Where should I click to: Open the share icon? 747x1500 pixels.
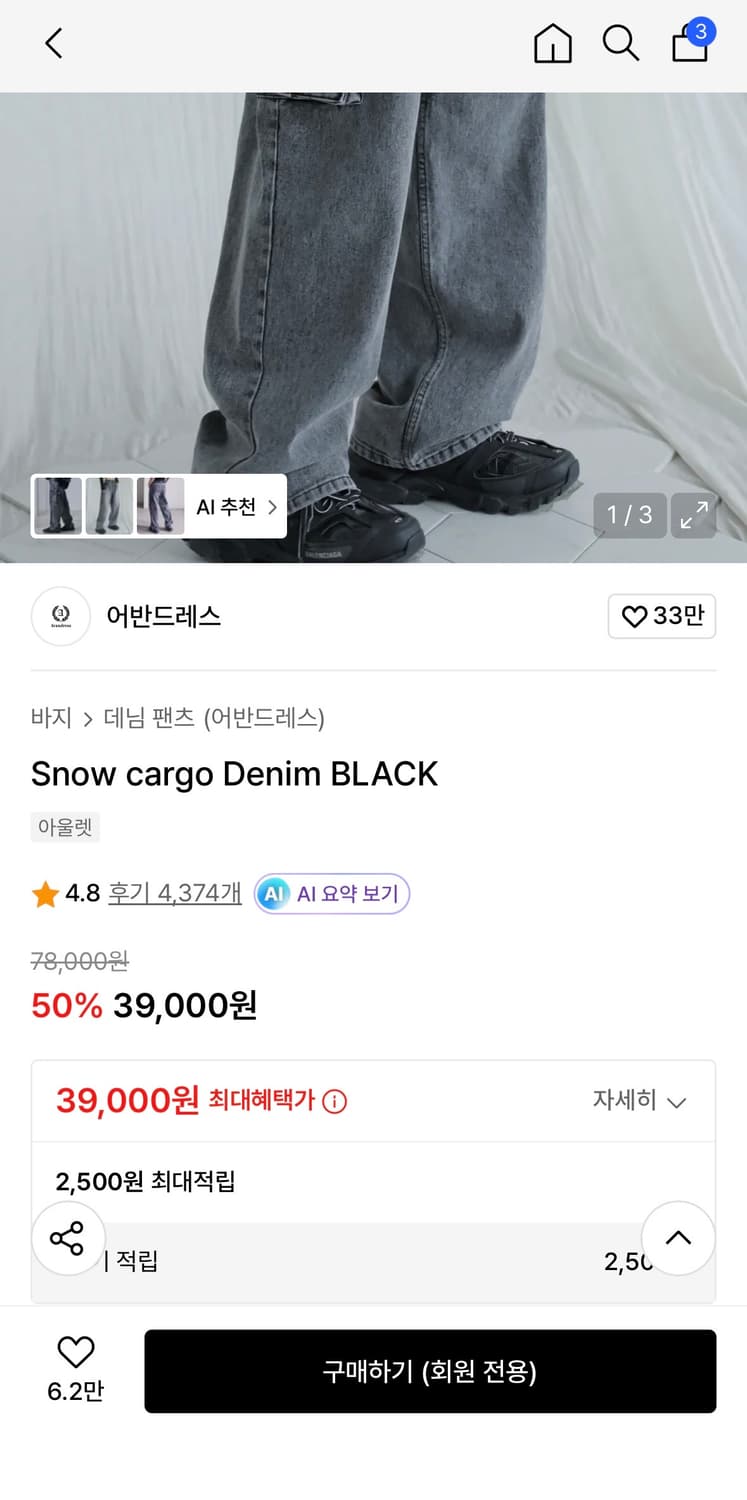point(67,1239)
